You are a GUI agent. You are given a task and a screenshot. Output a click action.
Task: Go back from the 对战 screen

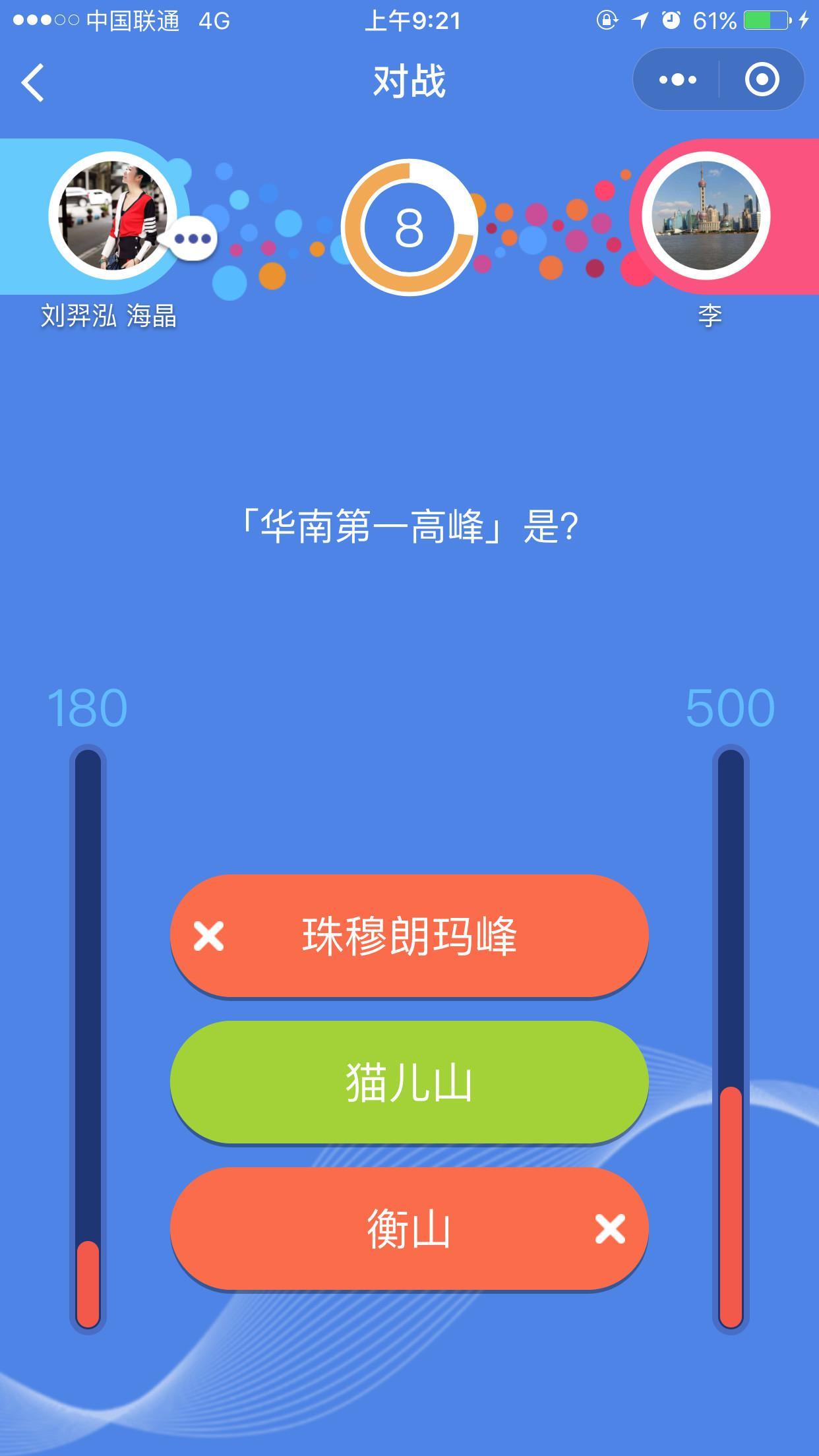[x=33, y=82]
